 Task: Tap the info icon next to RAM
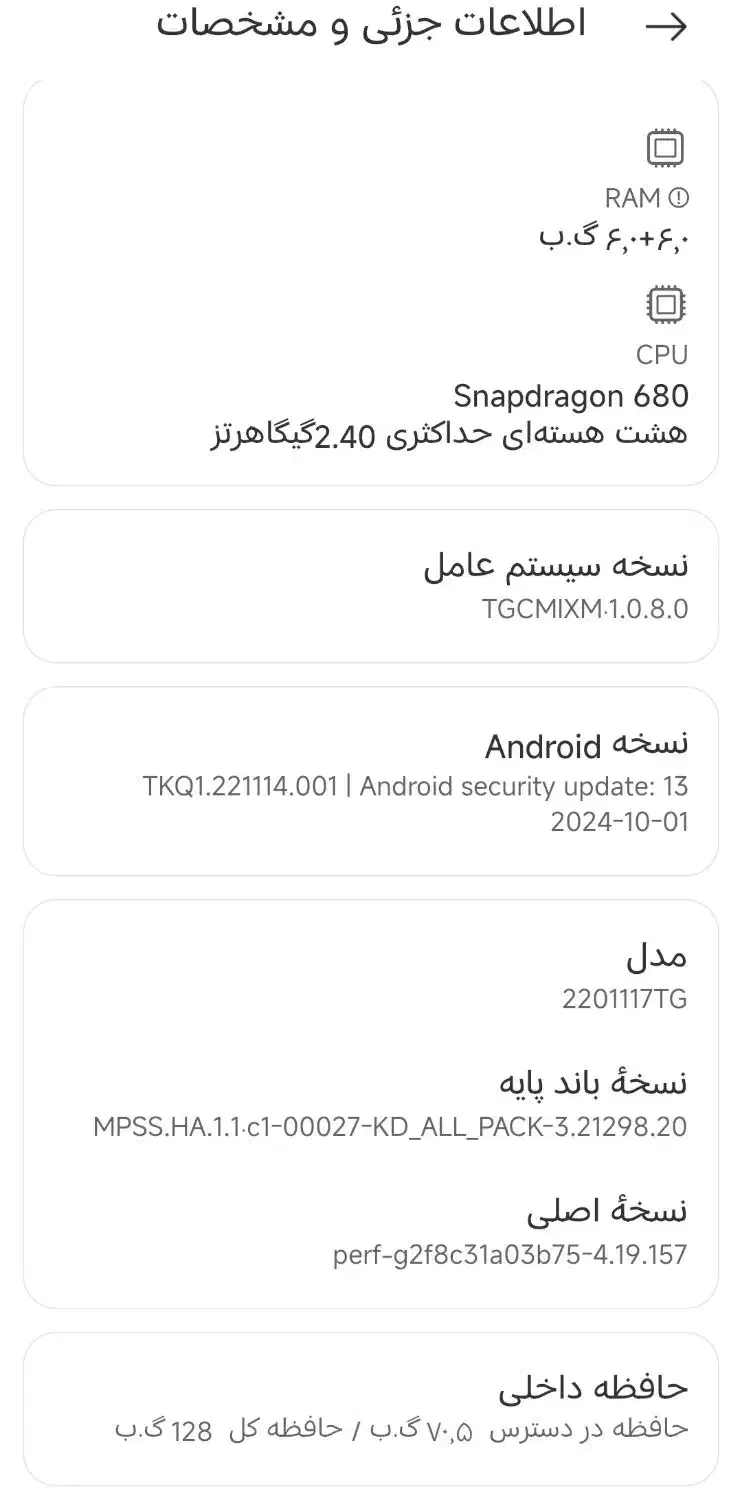pos(680,197)
